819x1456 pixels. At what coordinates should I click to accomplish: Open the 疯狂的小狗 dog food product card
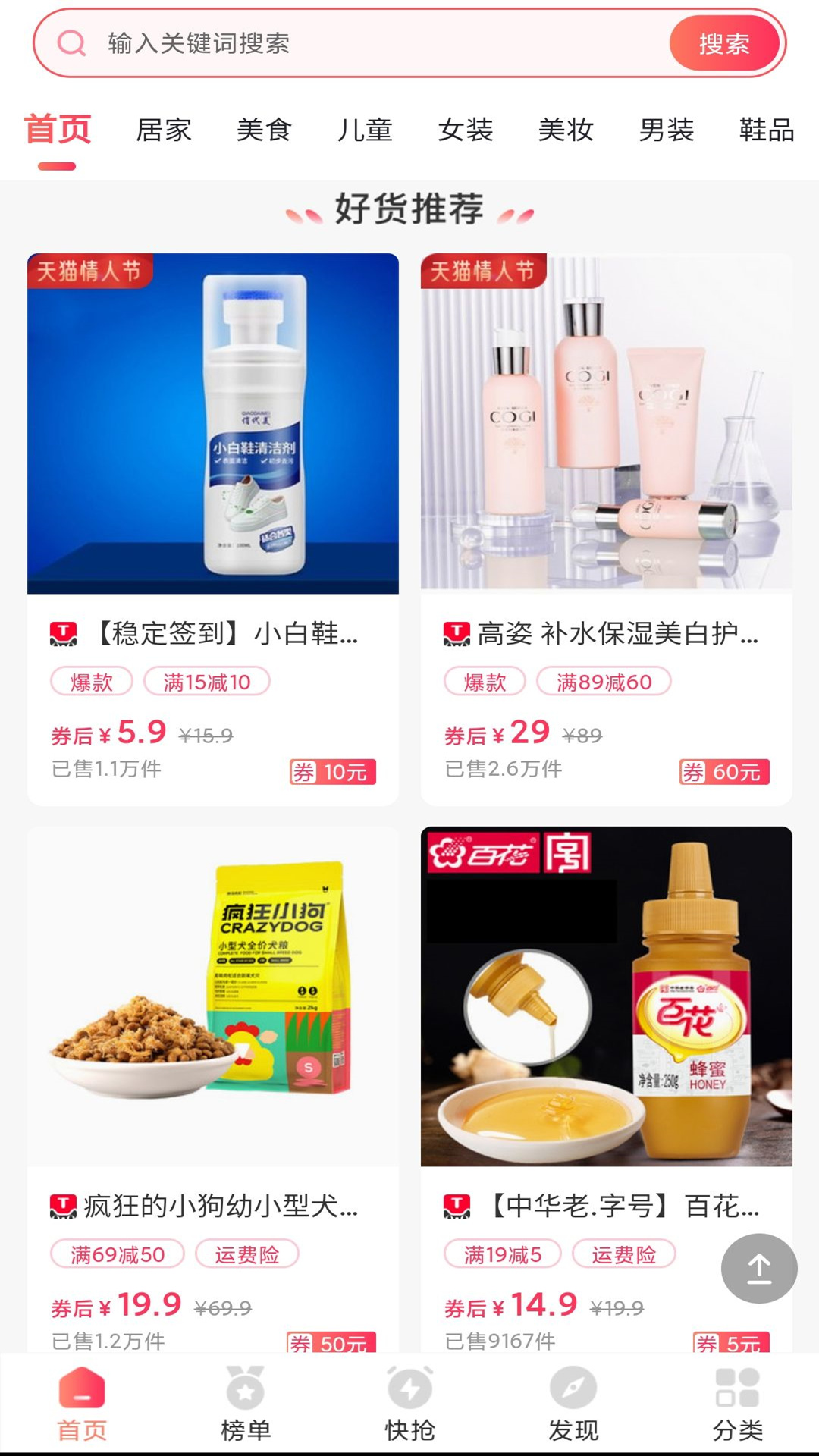coord(213,1062)
